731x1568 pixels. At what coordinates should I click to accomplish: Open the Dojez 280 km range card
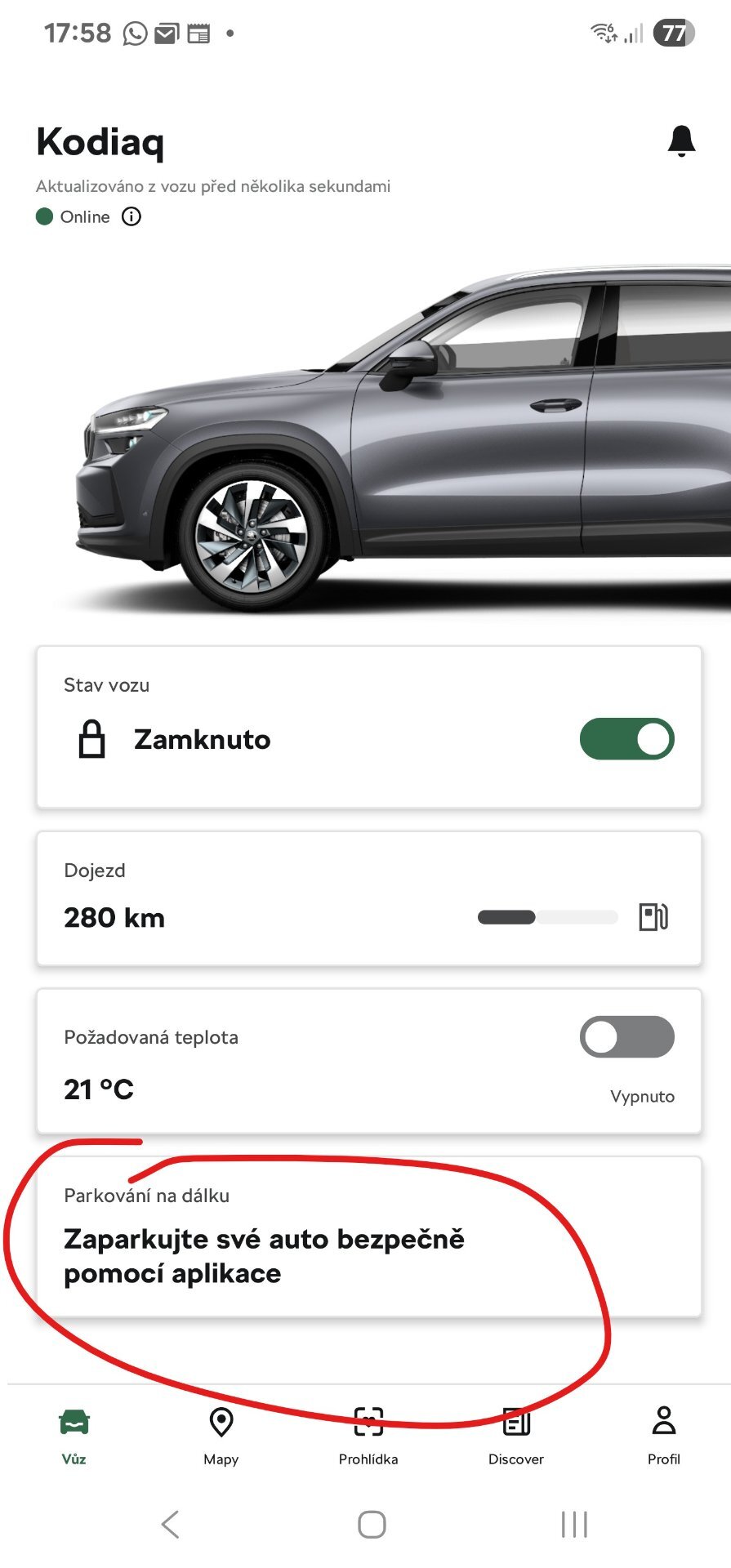click(x=369, y=898)
